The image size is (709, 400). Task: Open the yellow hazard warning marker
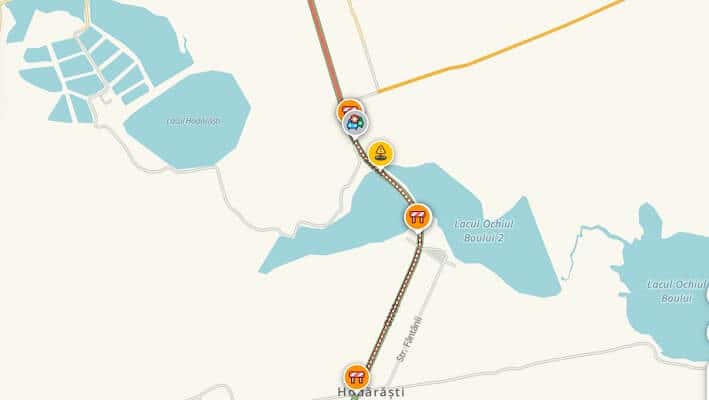point(380,153)
